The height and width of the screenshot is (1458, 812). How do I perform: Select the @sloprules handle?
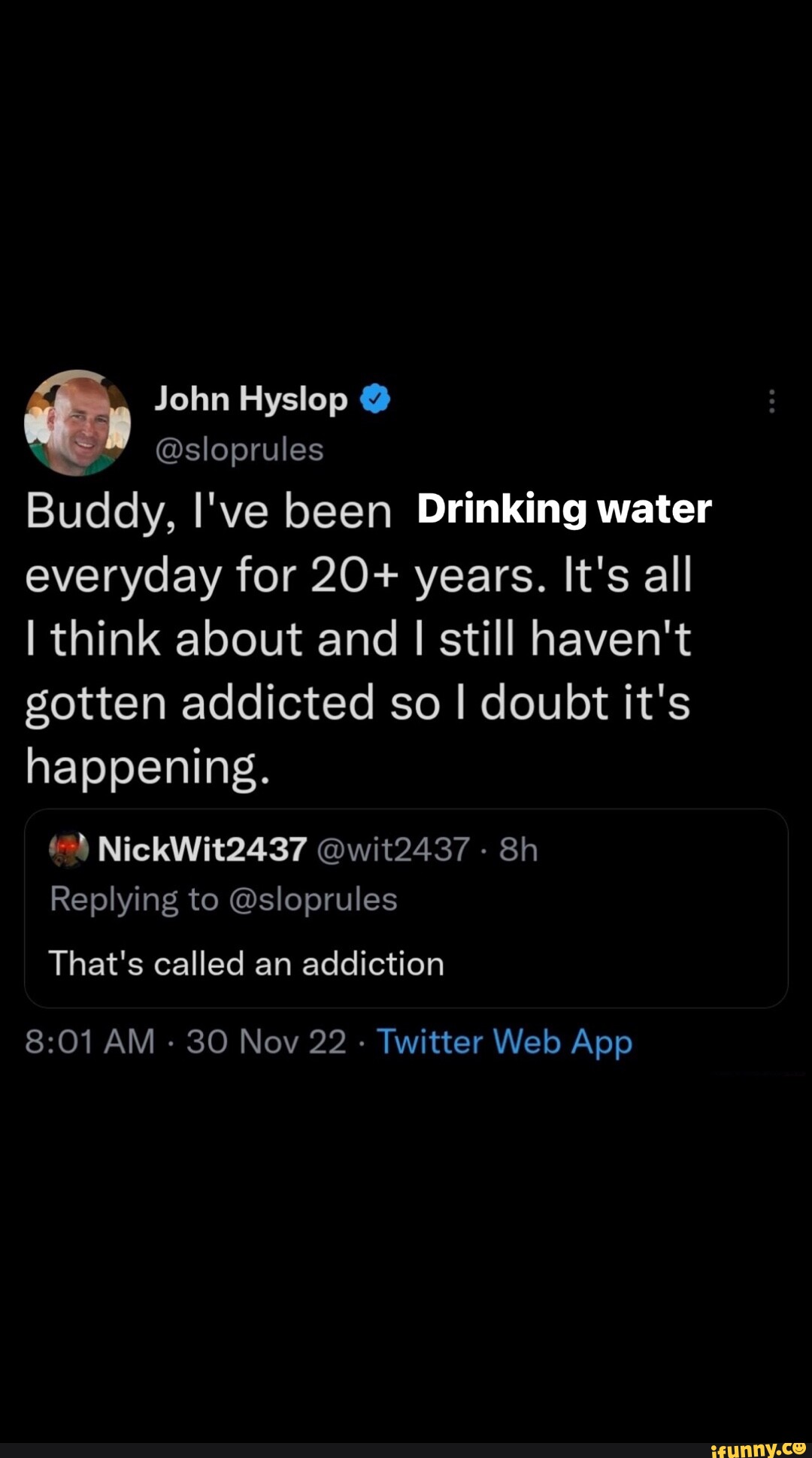[238, 450]
